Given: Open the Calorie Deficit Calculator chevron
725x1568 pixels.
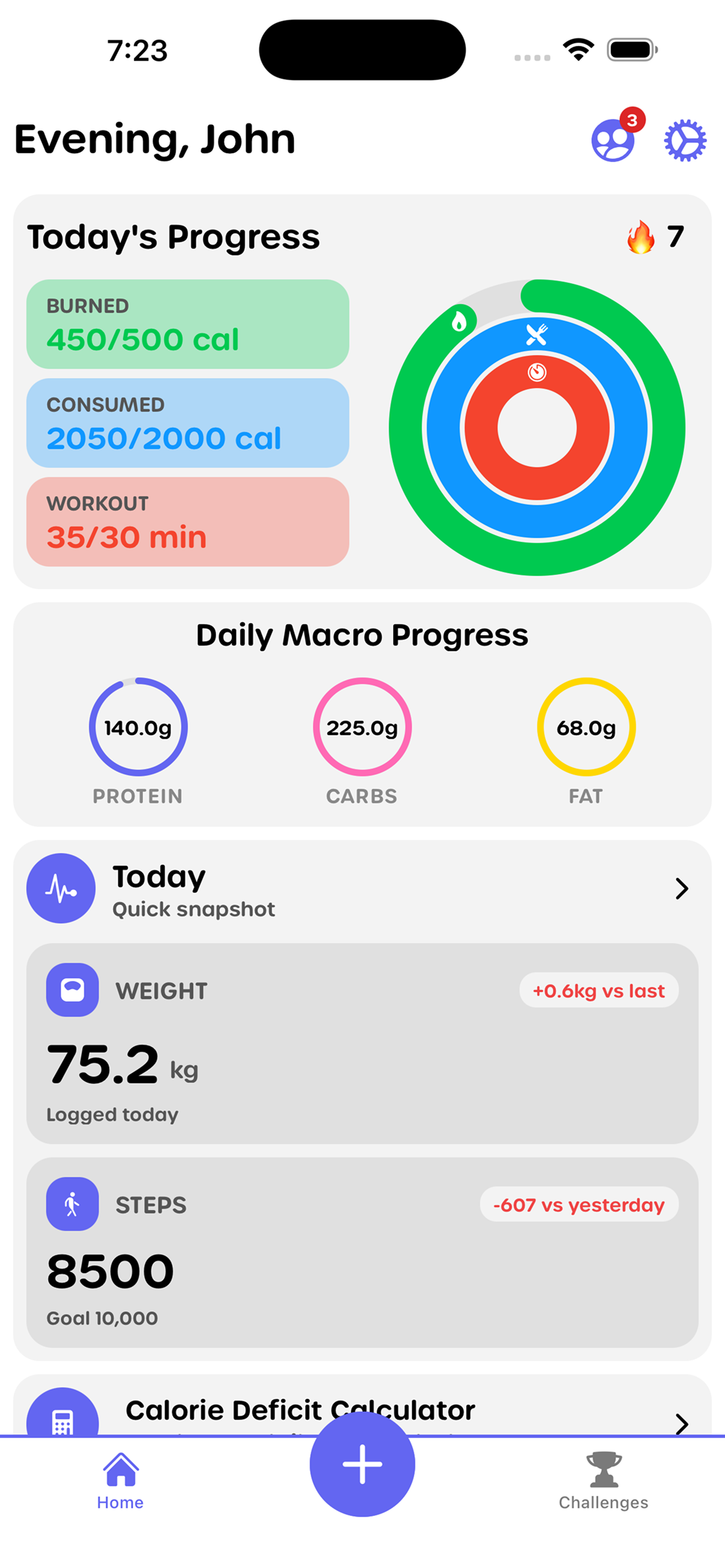Looking at the screenshot, I should (x=683, y=1424).
